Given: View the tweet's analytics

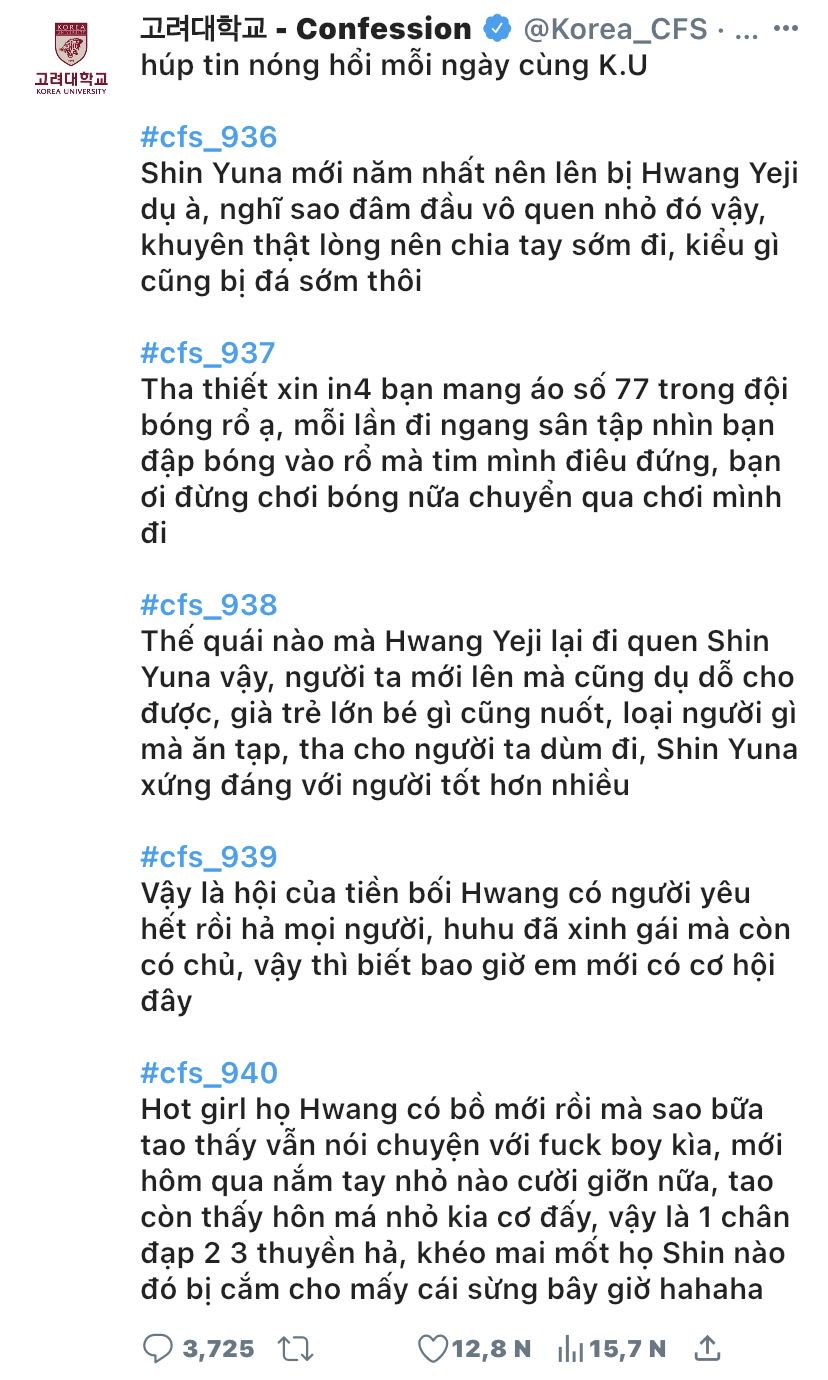Looking at the screenshot, I should [570, 1349].
